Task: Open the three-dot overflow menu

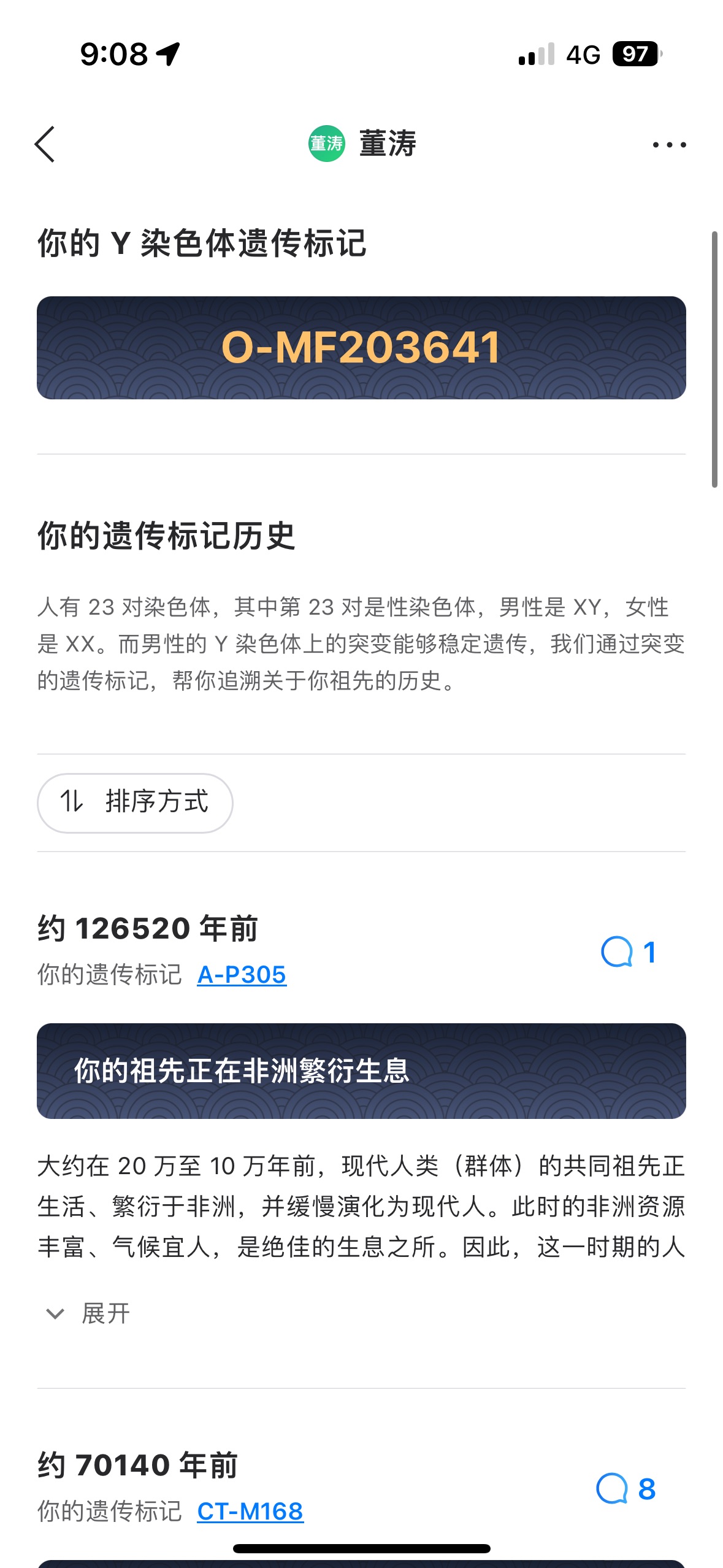Action: point(669,145)
